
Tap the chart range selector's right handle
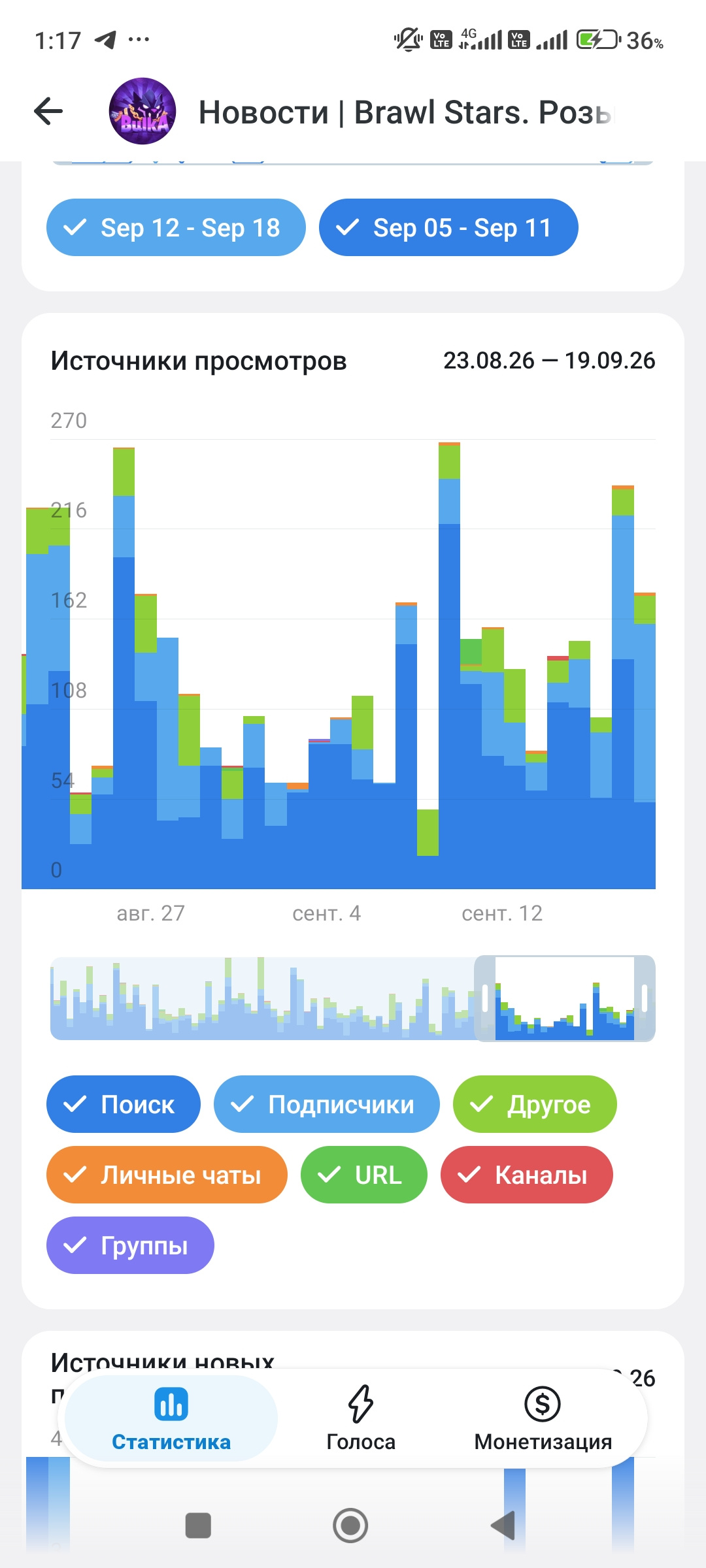click(x=645, y=998)
